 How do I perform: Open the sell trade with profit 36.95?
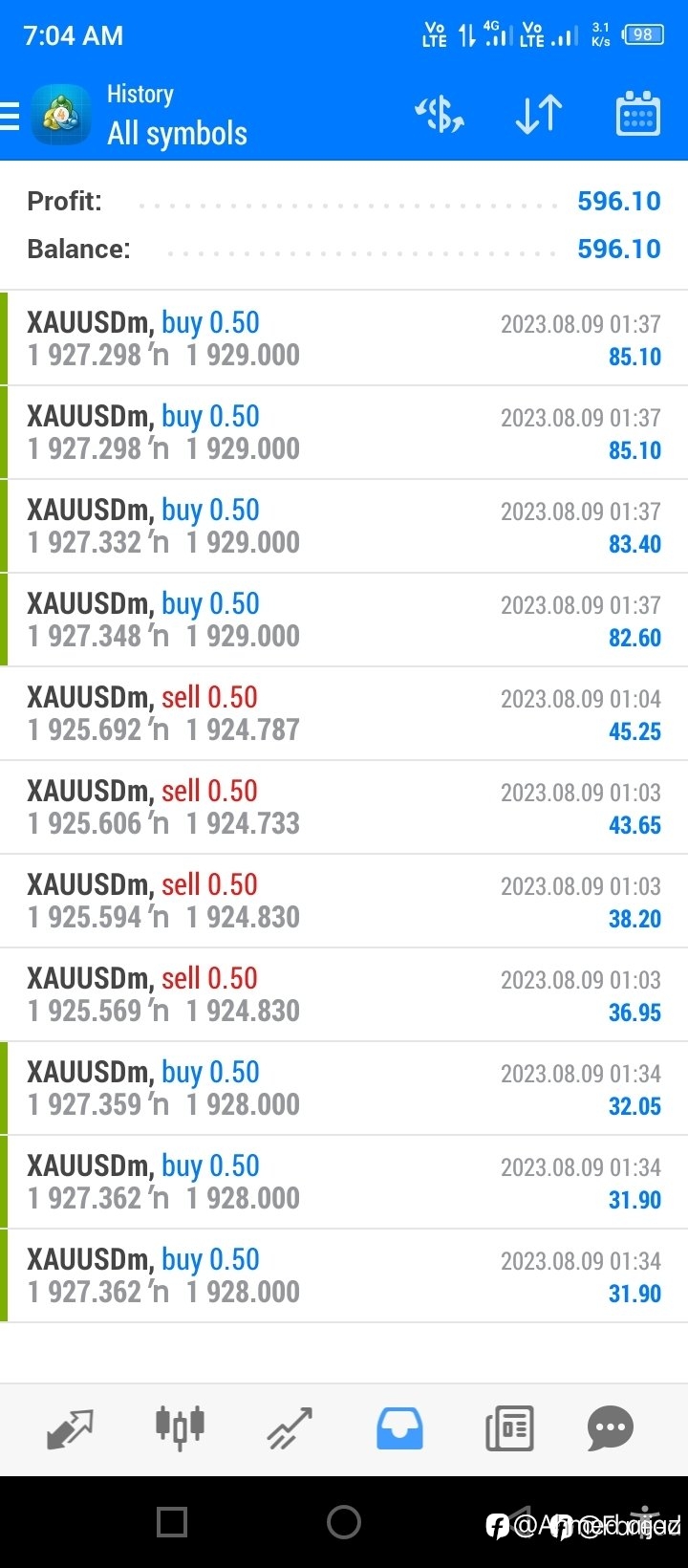pos(344,994)
